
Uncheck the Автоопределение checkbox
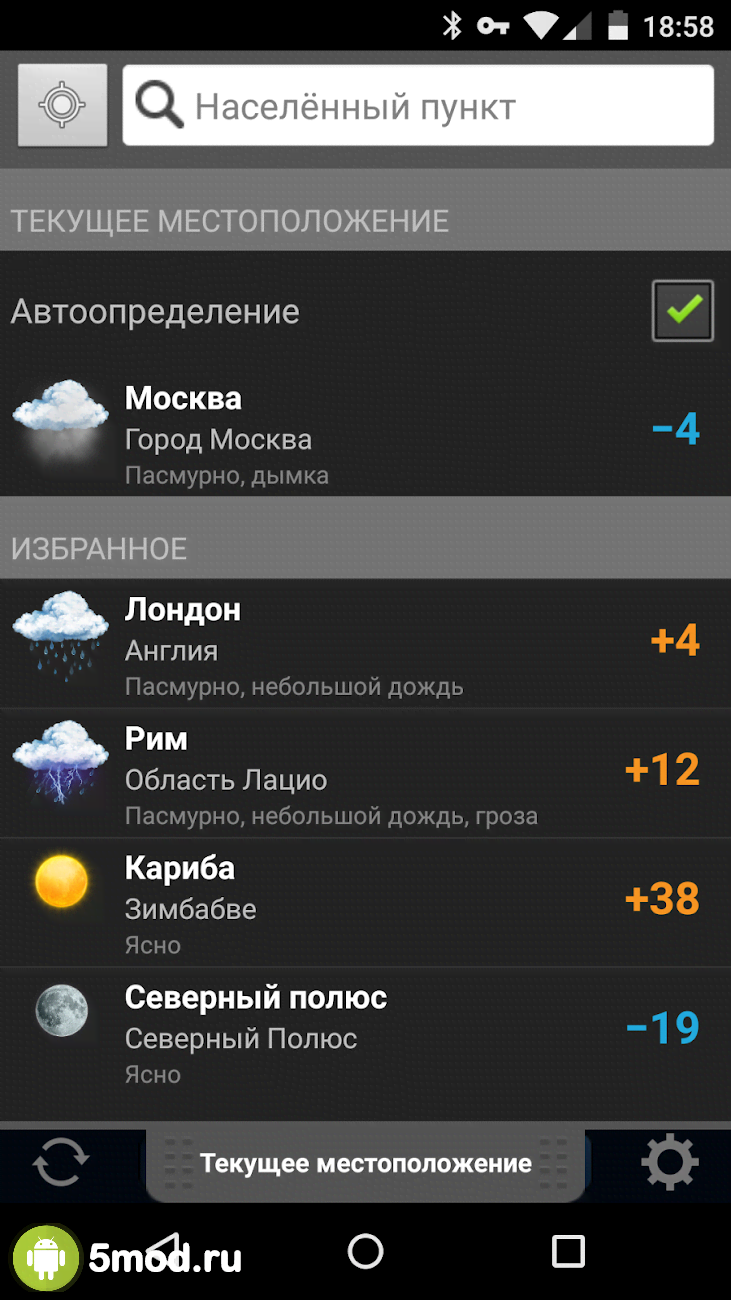point(682,311)
